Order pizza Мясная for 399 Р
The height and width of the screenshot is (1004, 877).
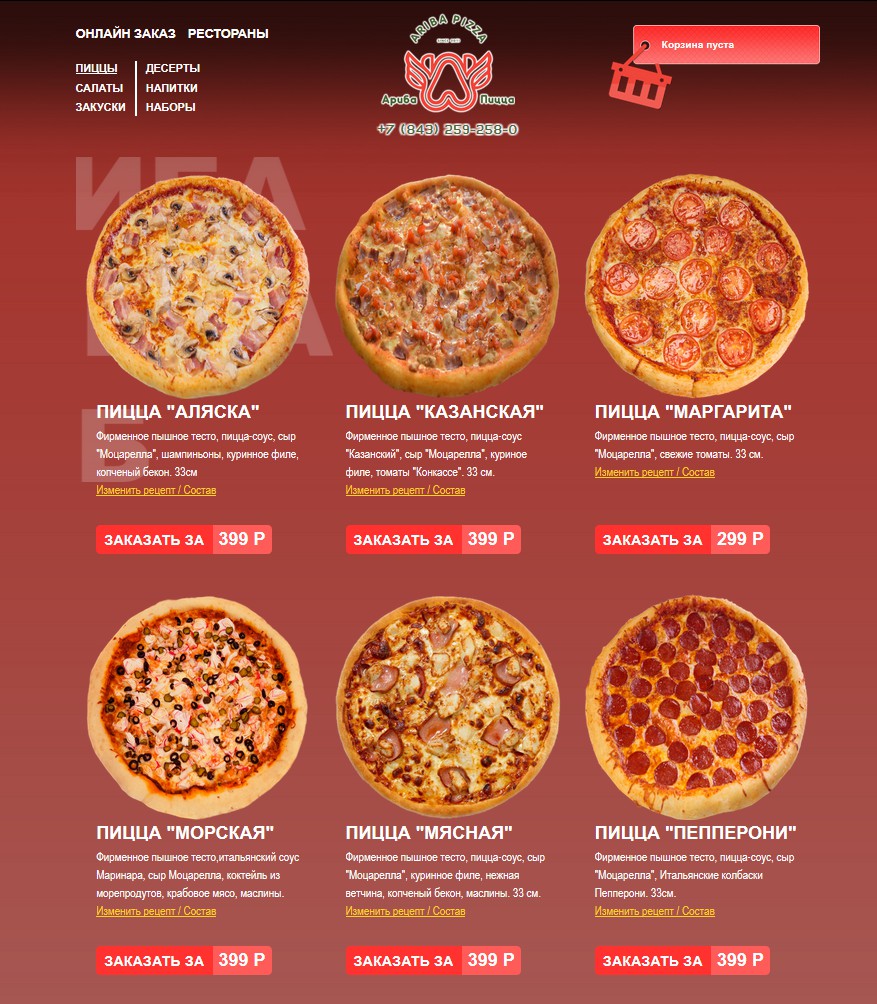tap(433, 961)
